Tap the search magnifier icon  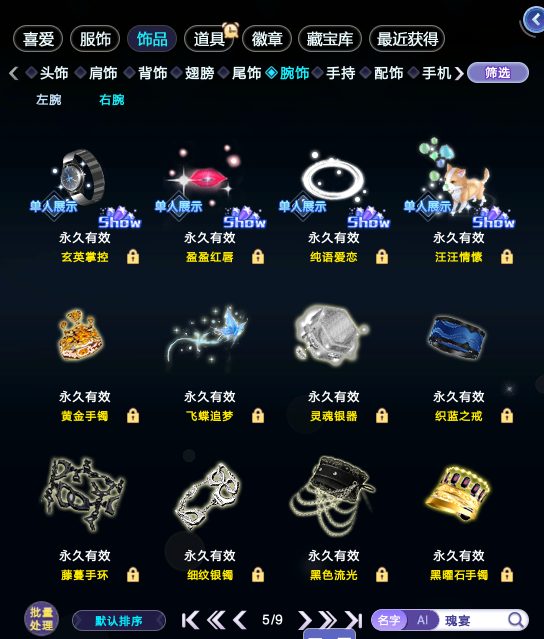point(515,620)
